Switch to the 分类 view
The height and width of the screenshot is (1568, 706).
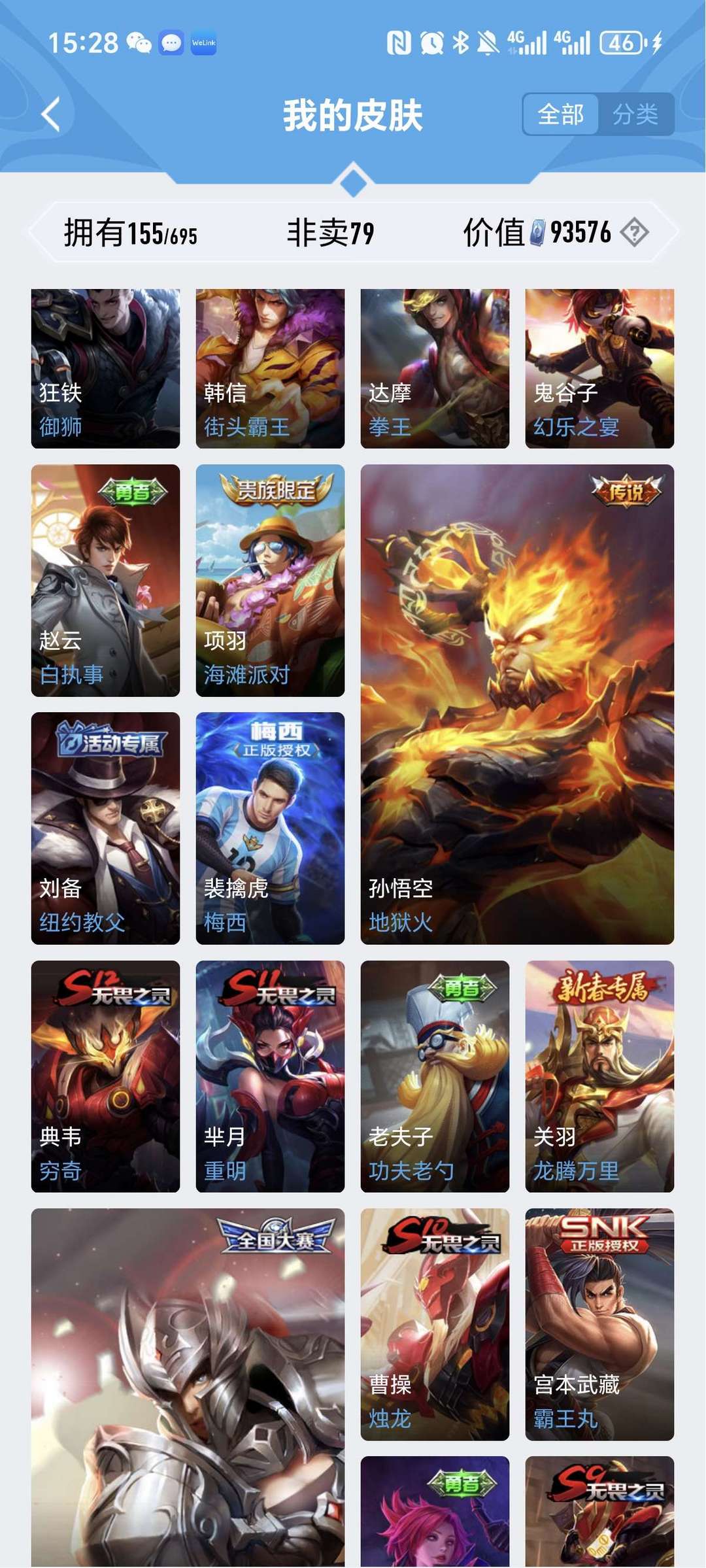(635, 114)
